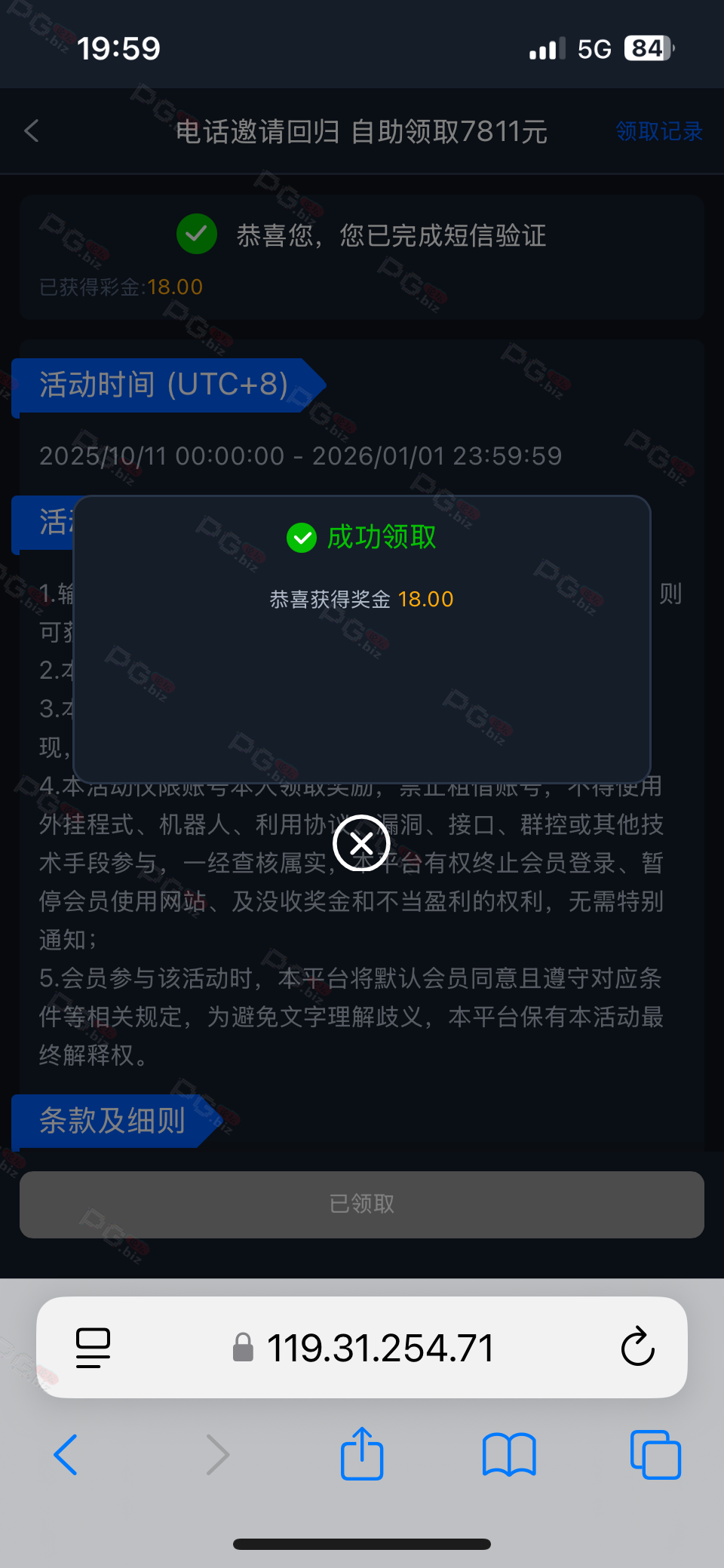724x1568 pixels.
Task: Open 领取记录 claim history
Action: [658, 131]
